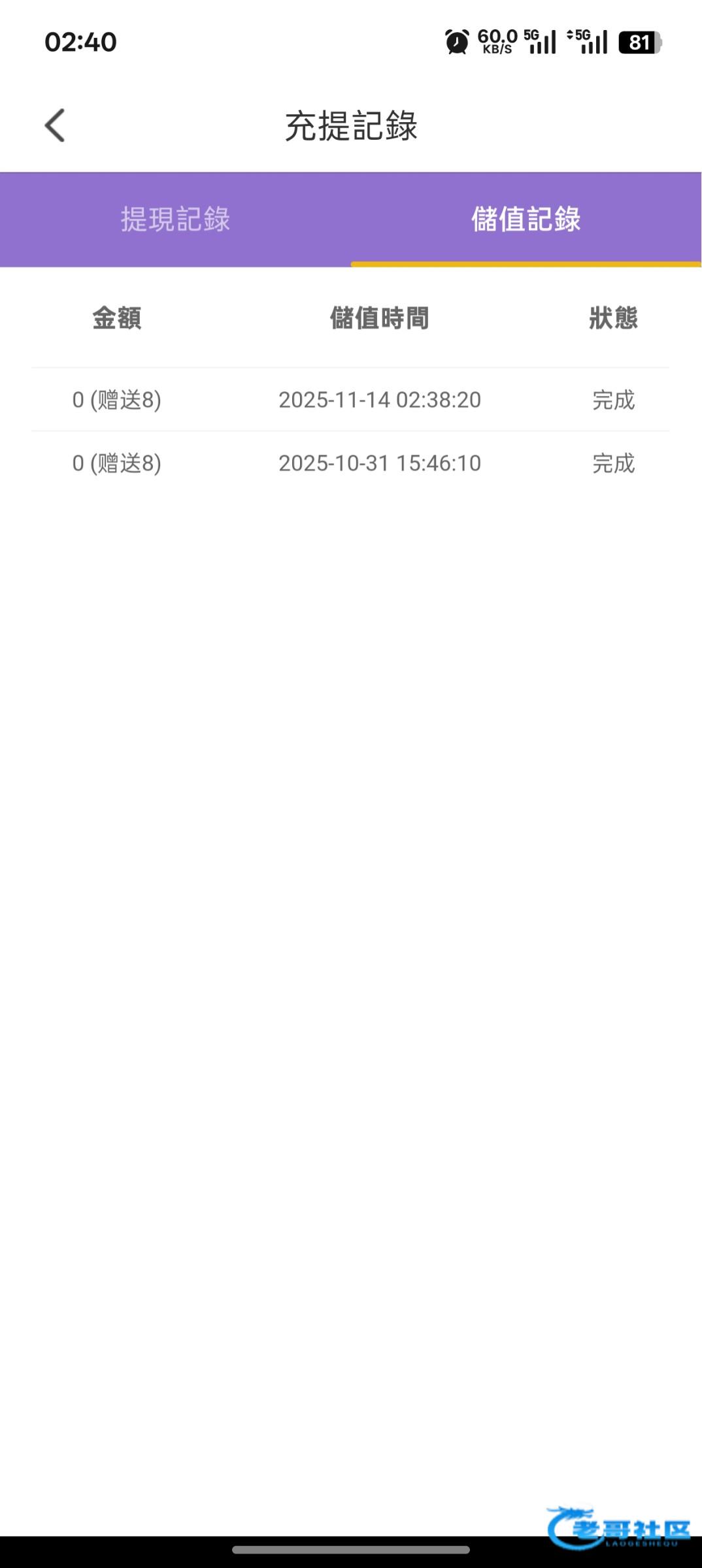Screen dimensions: 702x1568
Task: Select the 儲值記錄 tab
Action: point(526,220)
